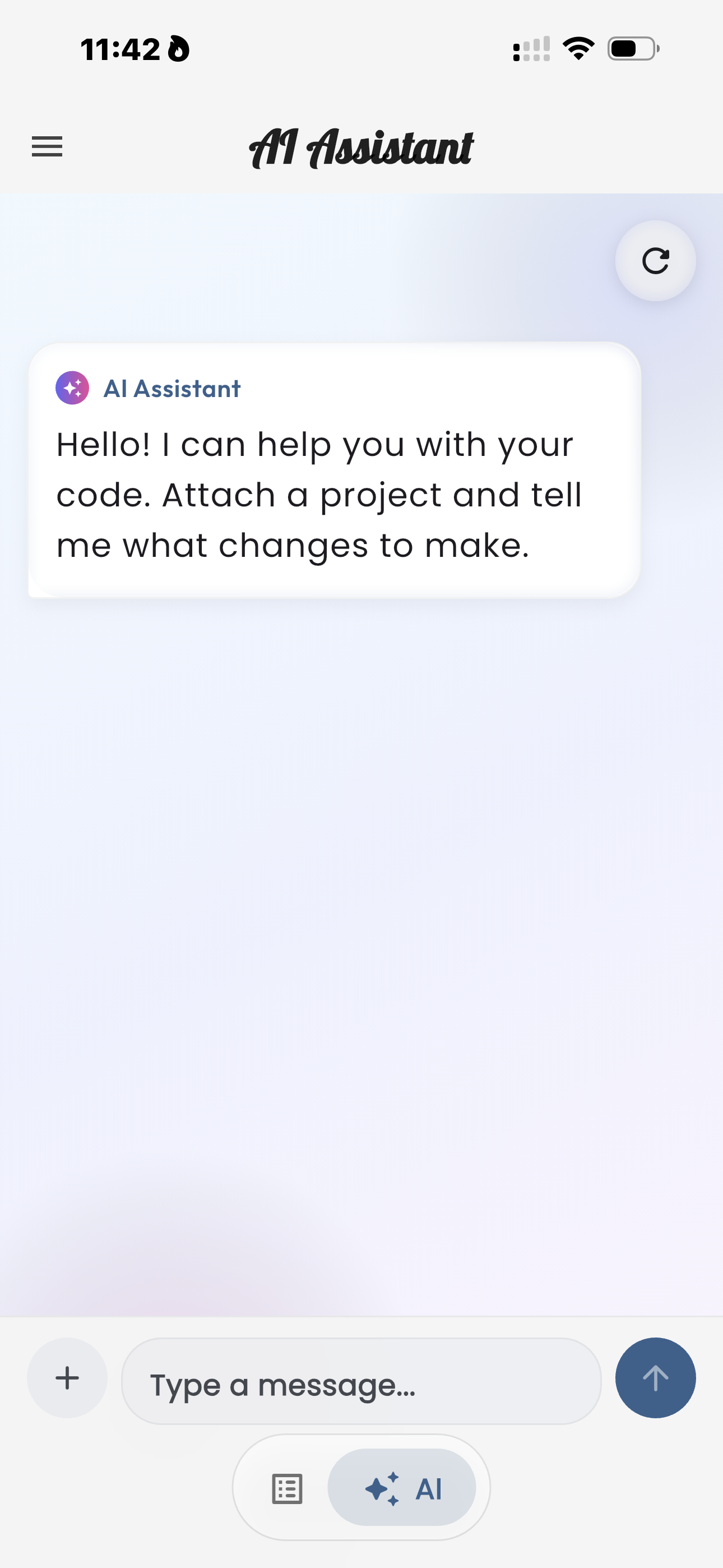Screen dimensions: 723x1568
Task: Send the message with arrow button
Action: (x=655, y=1377)
